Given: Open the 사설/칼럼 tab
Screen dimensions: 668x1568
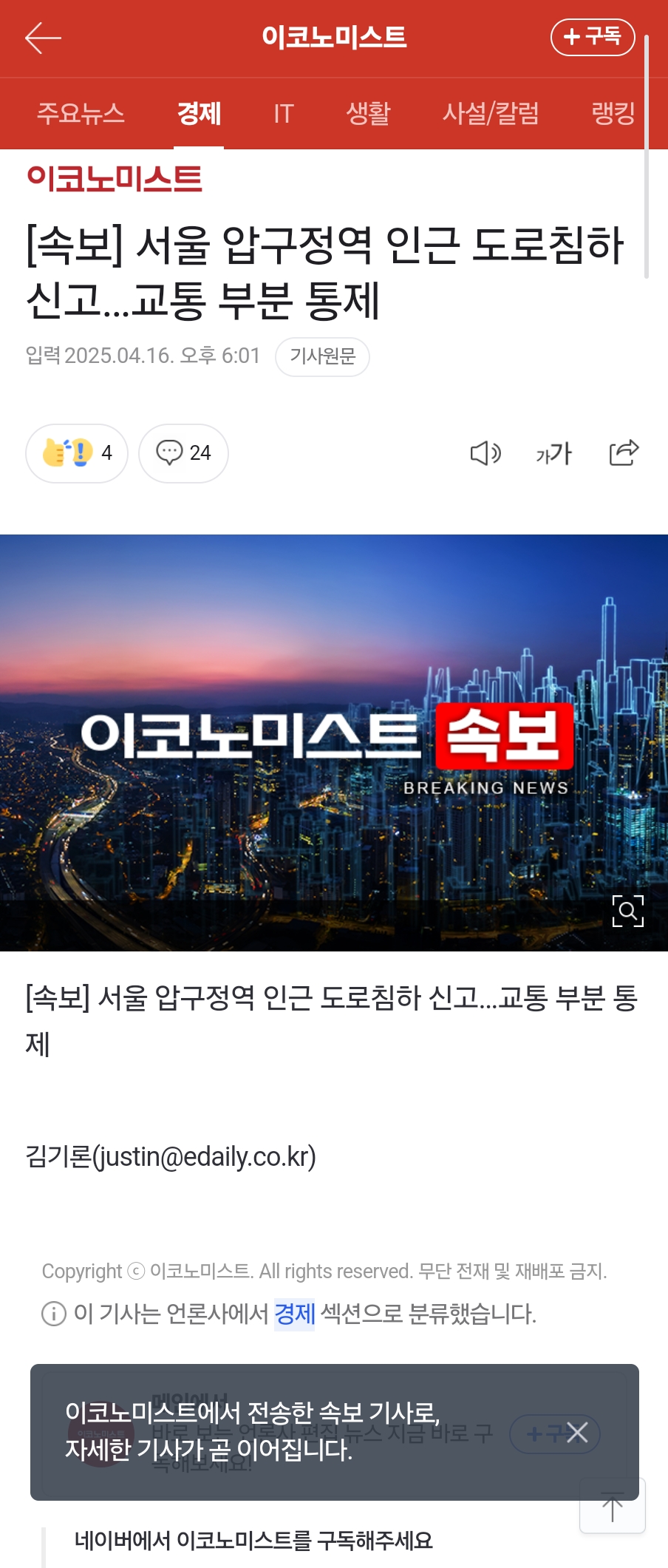Looking at the screenshot, I should click(x=491, y=113).
